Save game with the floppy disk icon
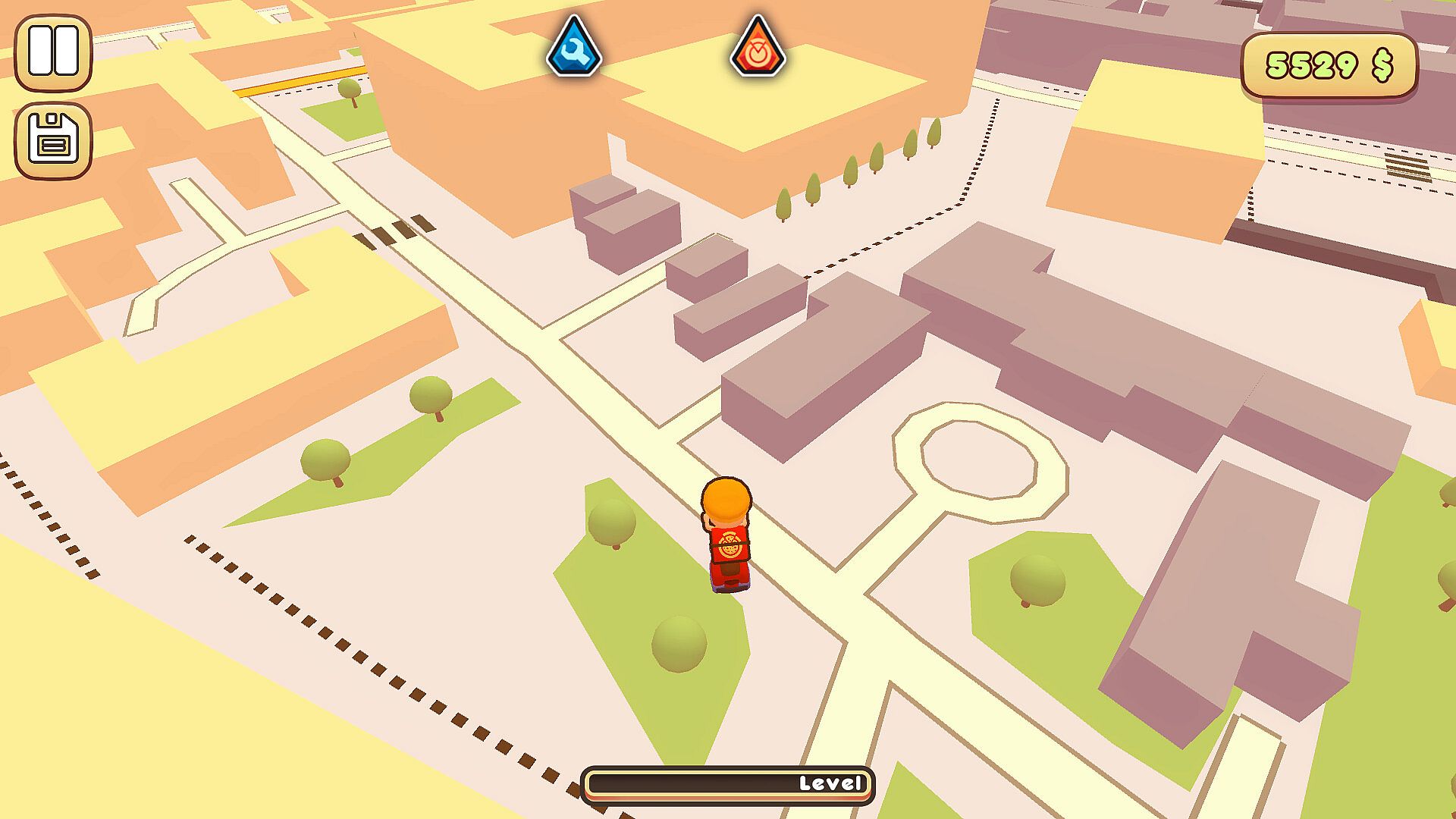This screenshot has height=819, width=1456. coord(53,141)
